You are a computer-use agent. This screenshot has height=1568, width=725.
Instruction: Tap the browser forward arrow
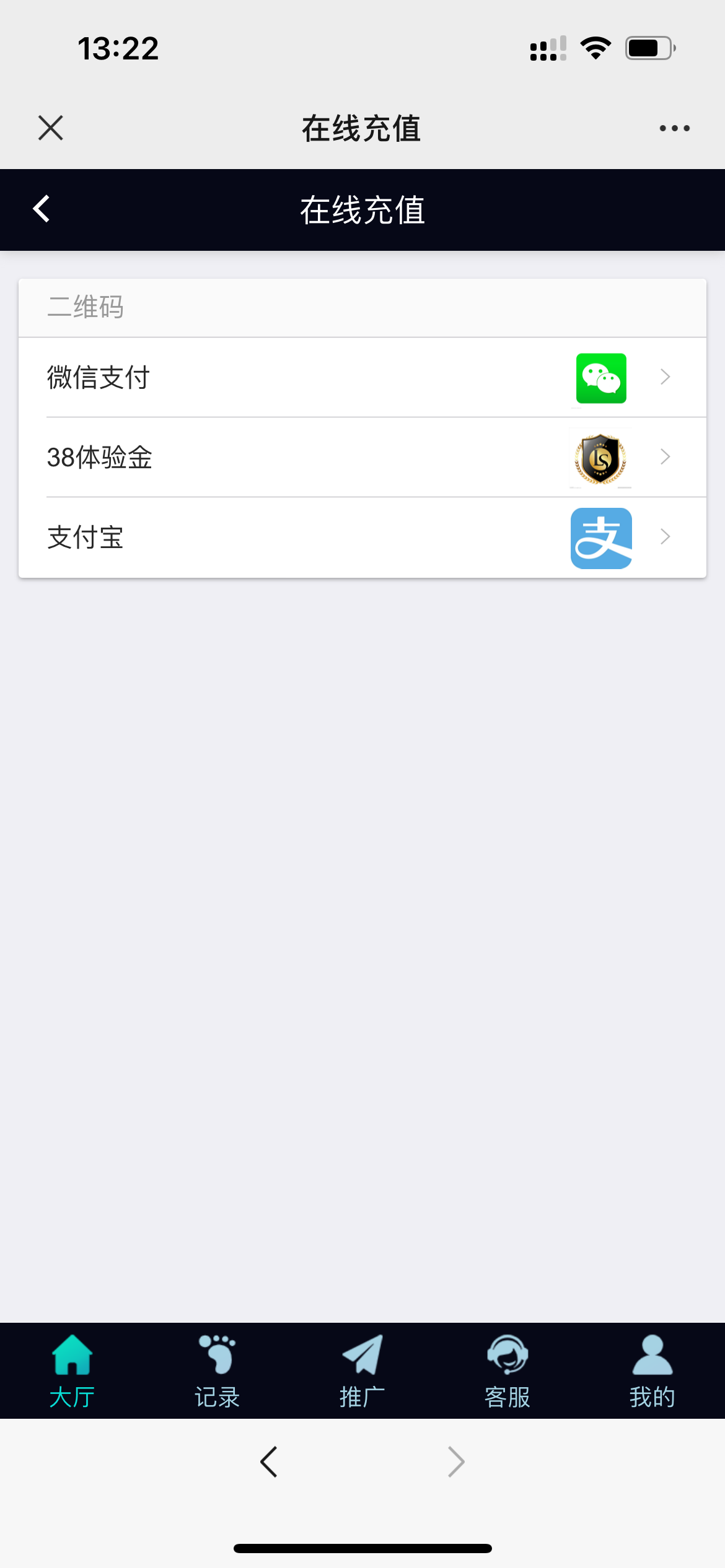click(456, 1462)
